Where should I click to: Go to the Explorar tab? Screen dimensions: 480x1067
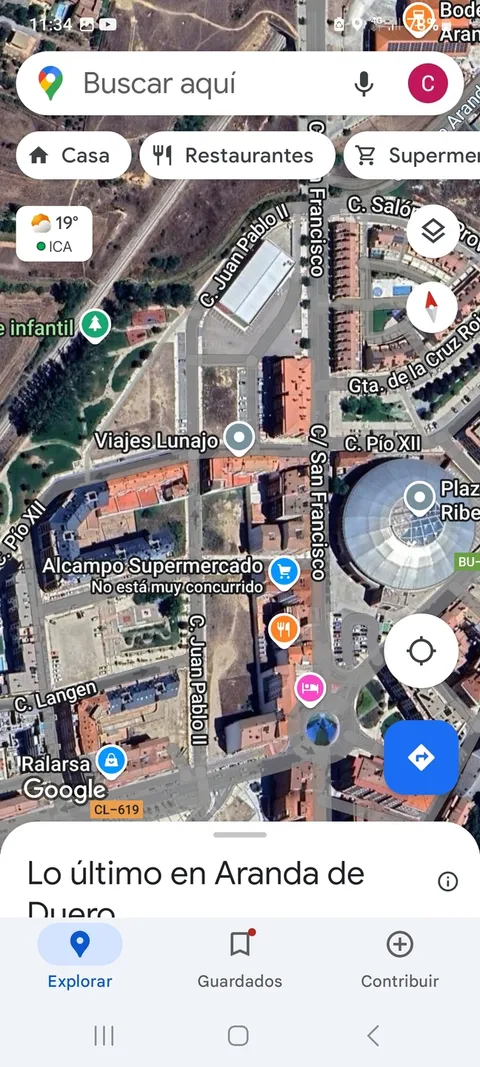pyautogui.click(x=80, y=958)
